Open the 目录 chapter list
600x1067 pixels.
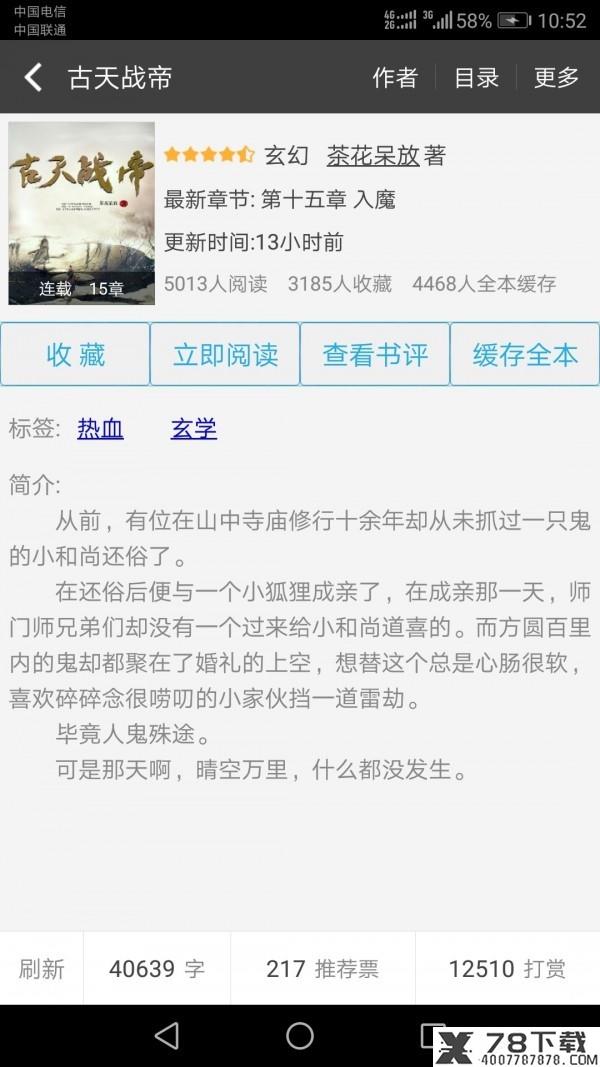476,78
